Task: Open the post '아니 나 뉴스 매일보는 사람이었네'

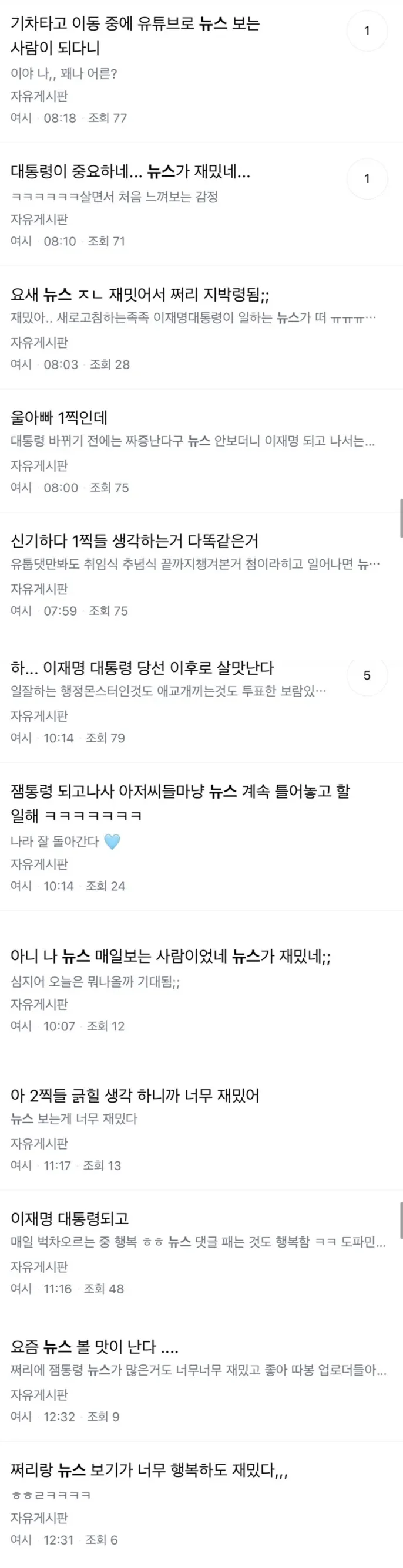Action: click(170, 957)
